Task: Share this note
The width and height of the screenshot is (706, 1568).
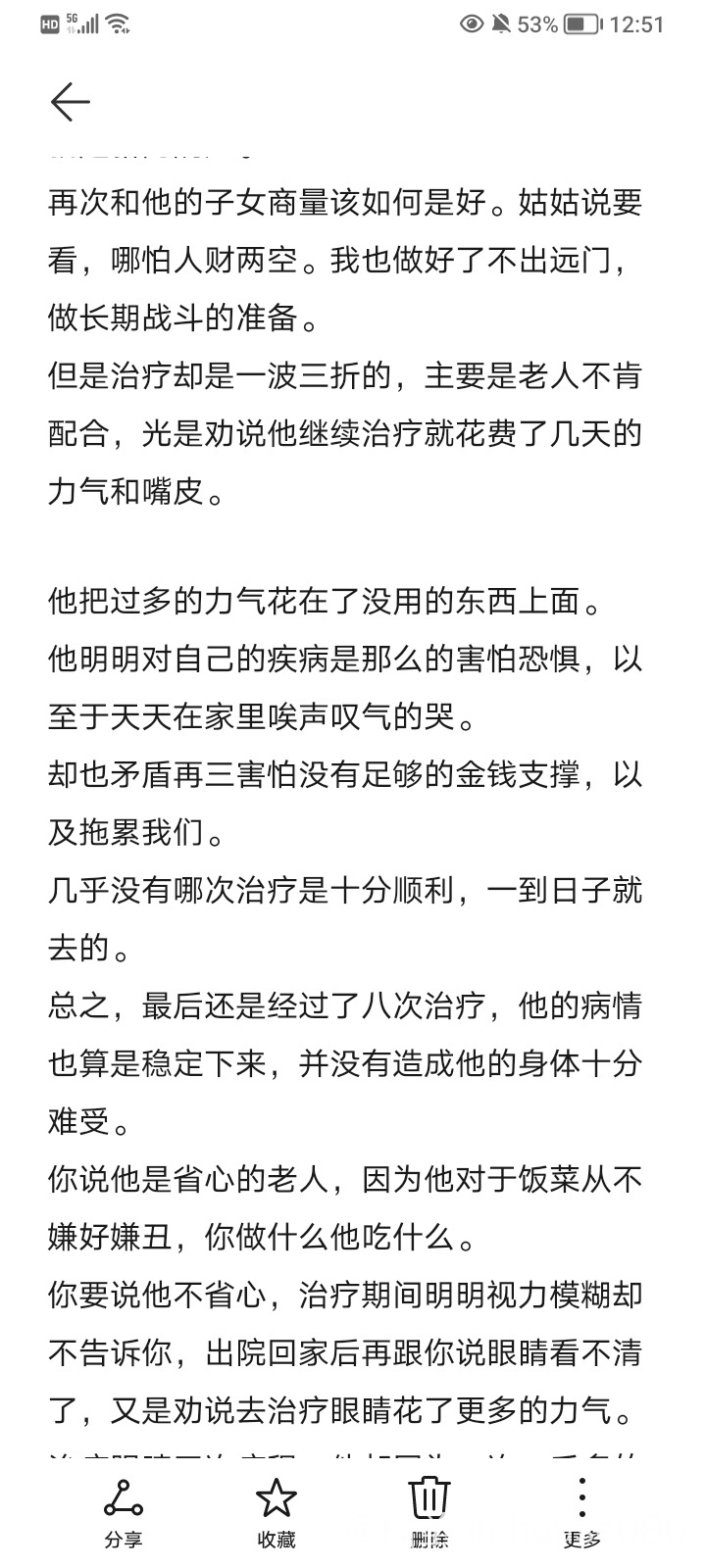Action: pos(124,1513)
